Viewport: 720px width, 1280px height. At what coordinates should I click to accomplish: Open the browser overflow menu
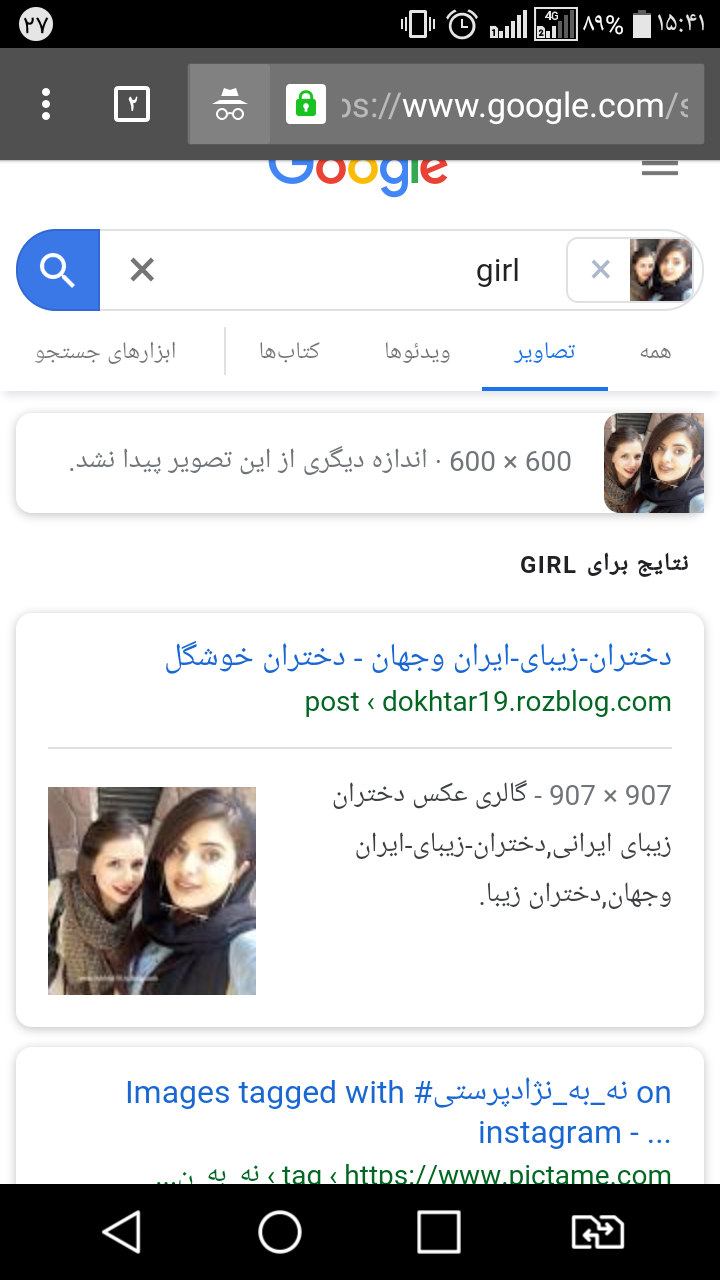pos(46,104)
